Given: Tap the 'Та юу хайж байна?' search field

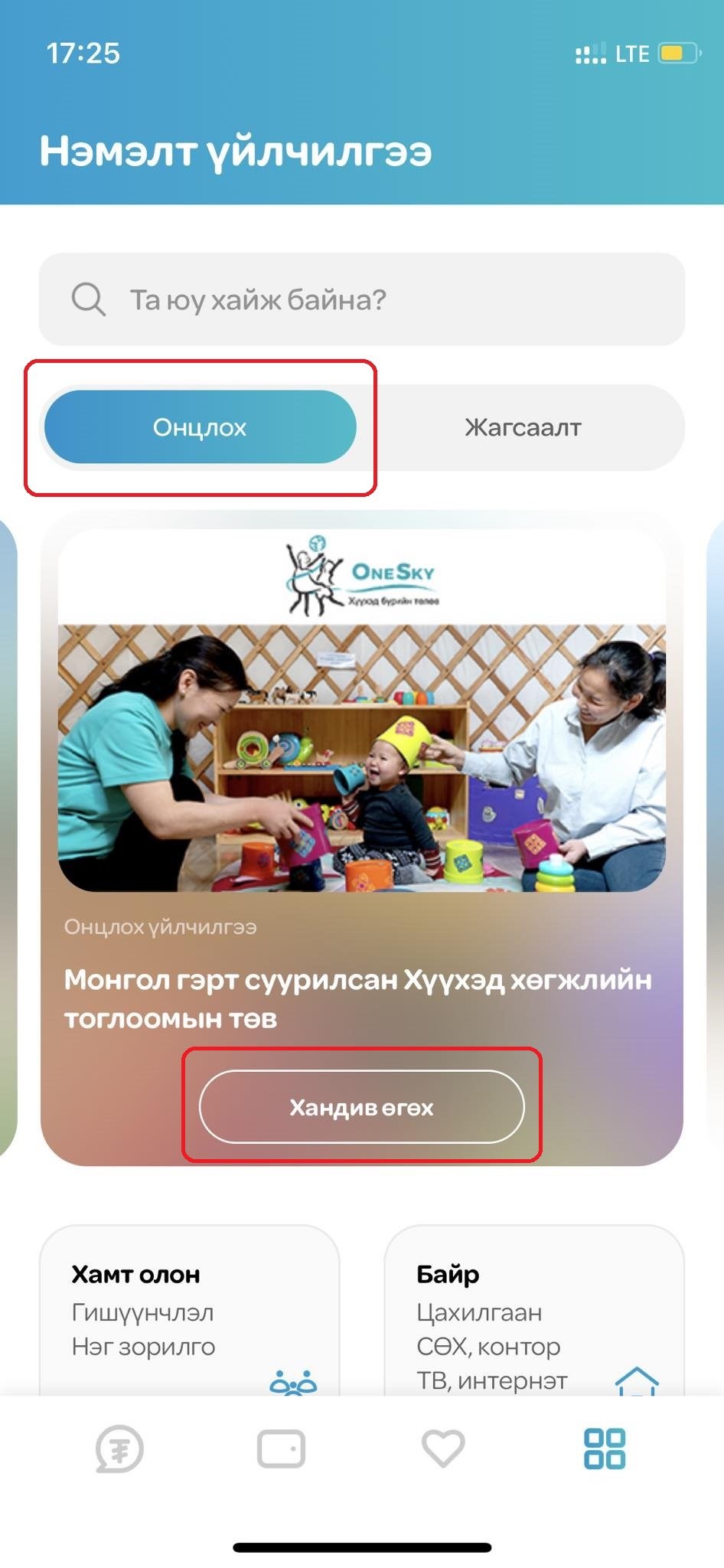Looking at the screenshot, I should coord(361,299).
